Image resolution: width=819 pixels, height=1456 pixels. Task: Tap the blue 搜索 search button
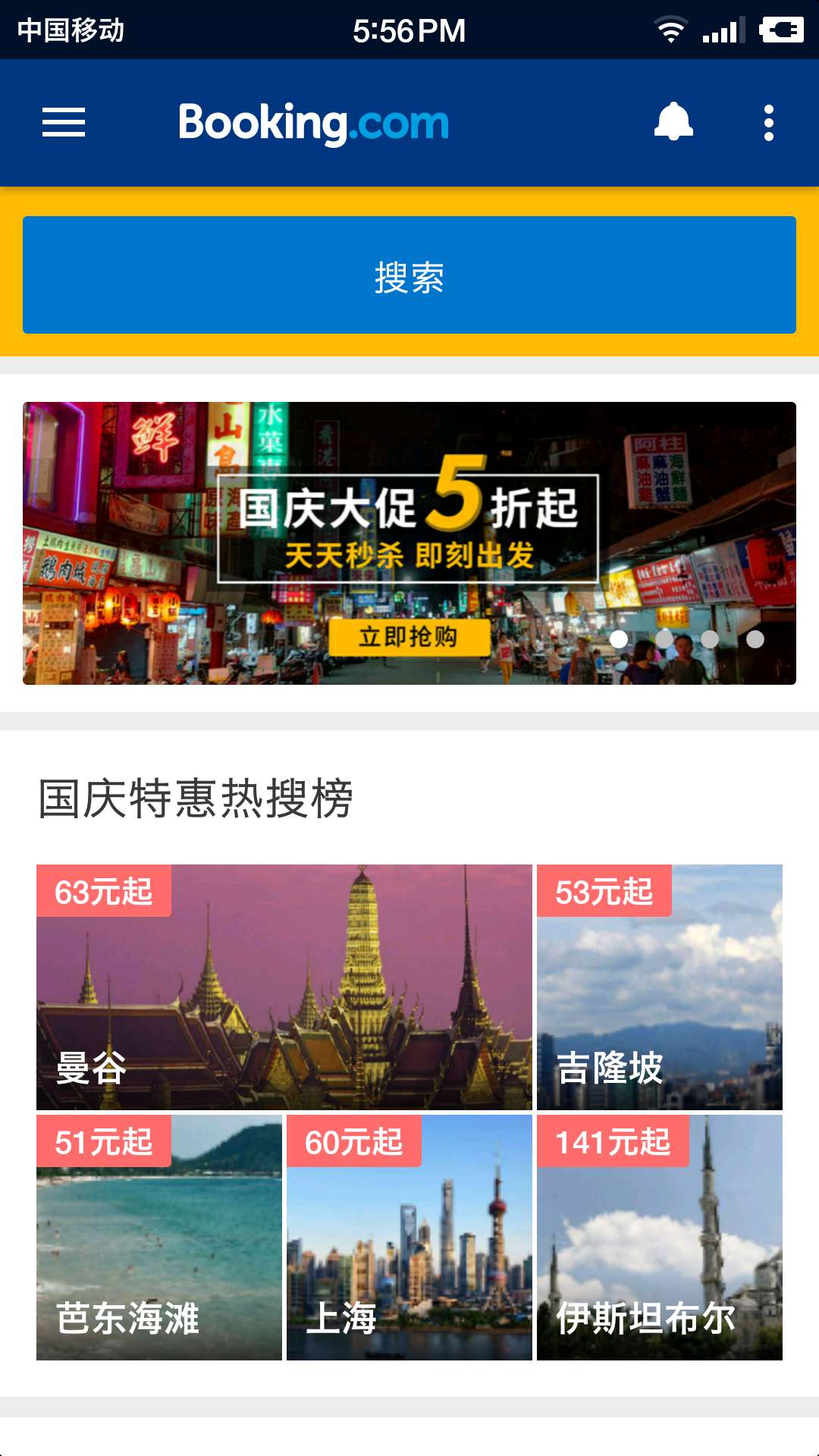pyautogui.click(x=409, y=275)
